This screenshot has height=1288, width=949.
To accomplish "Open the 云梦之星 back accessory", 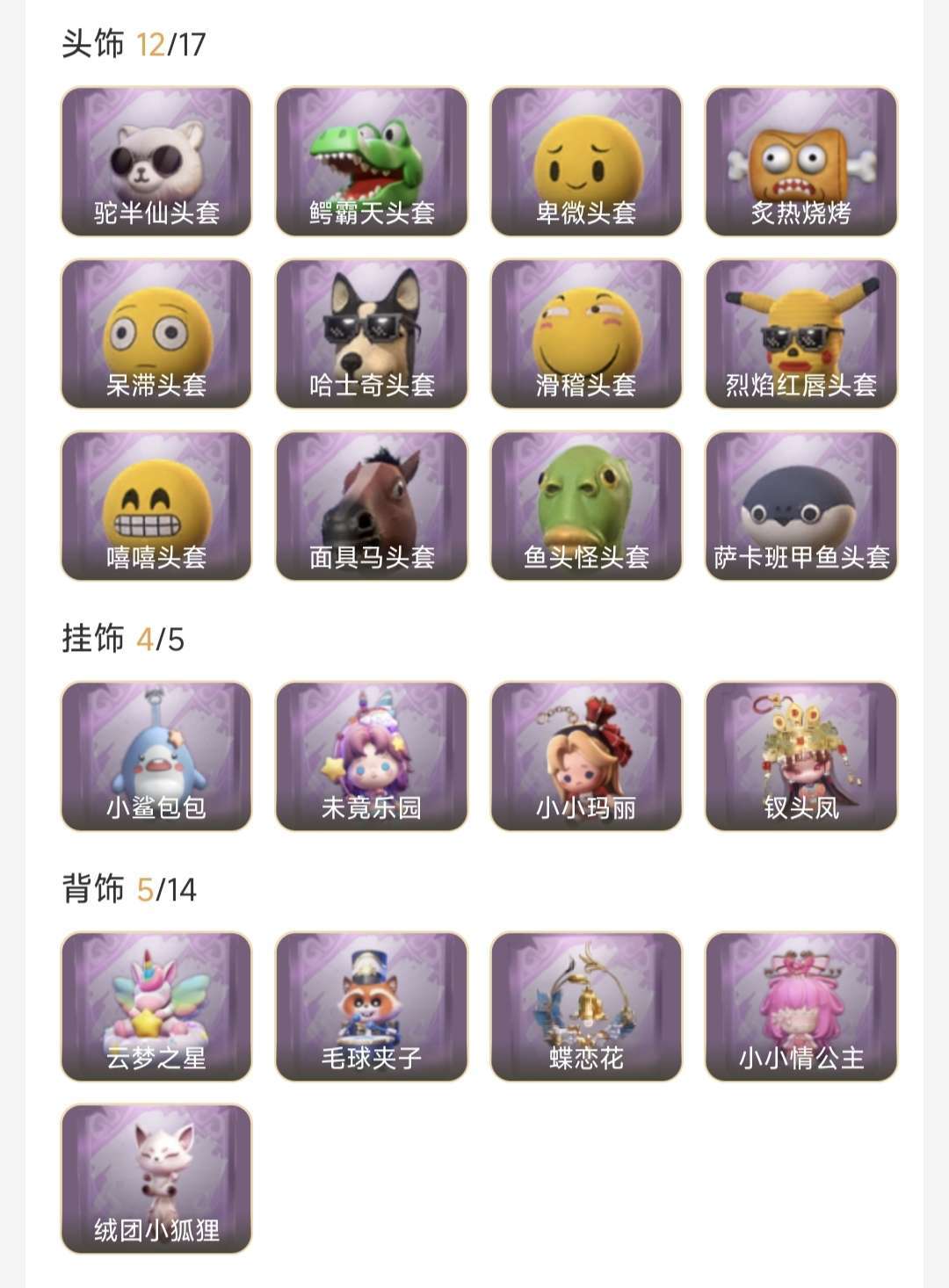I will coord(156,1007).
